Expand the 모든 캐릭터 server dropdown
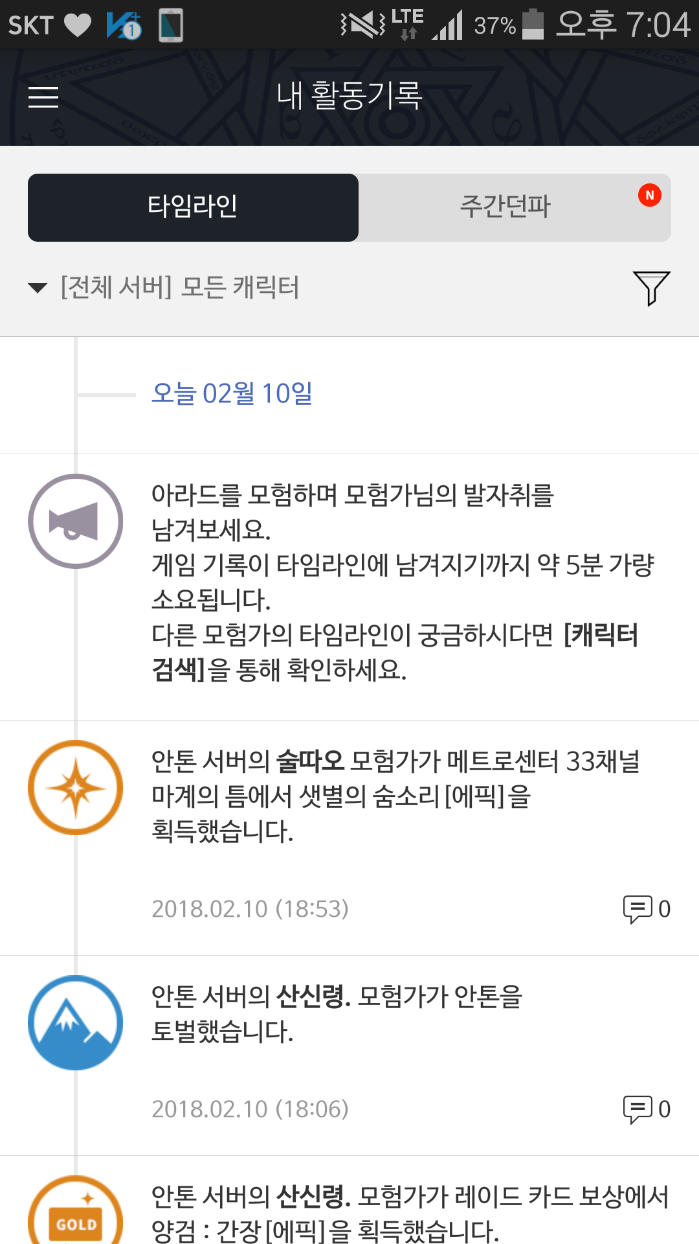The width and height of the screenshot is (699, 1244). pyautogui.click(x=165, y=288)
